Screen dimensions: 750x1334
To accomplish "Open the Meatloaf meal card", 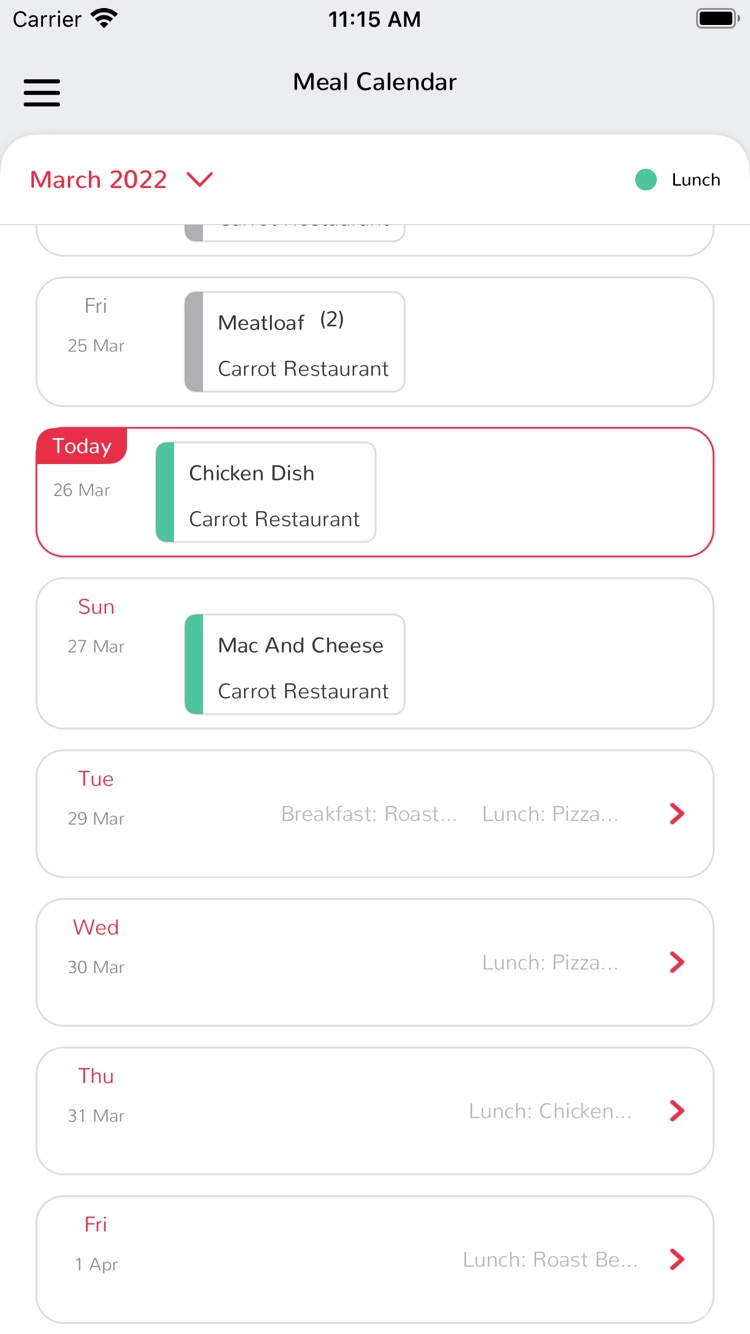I will tap(293, 341).
